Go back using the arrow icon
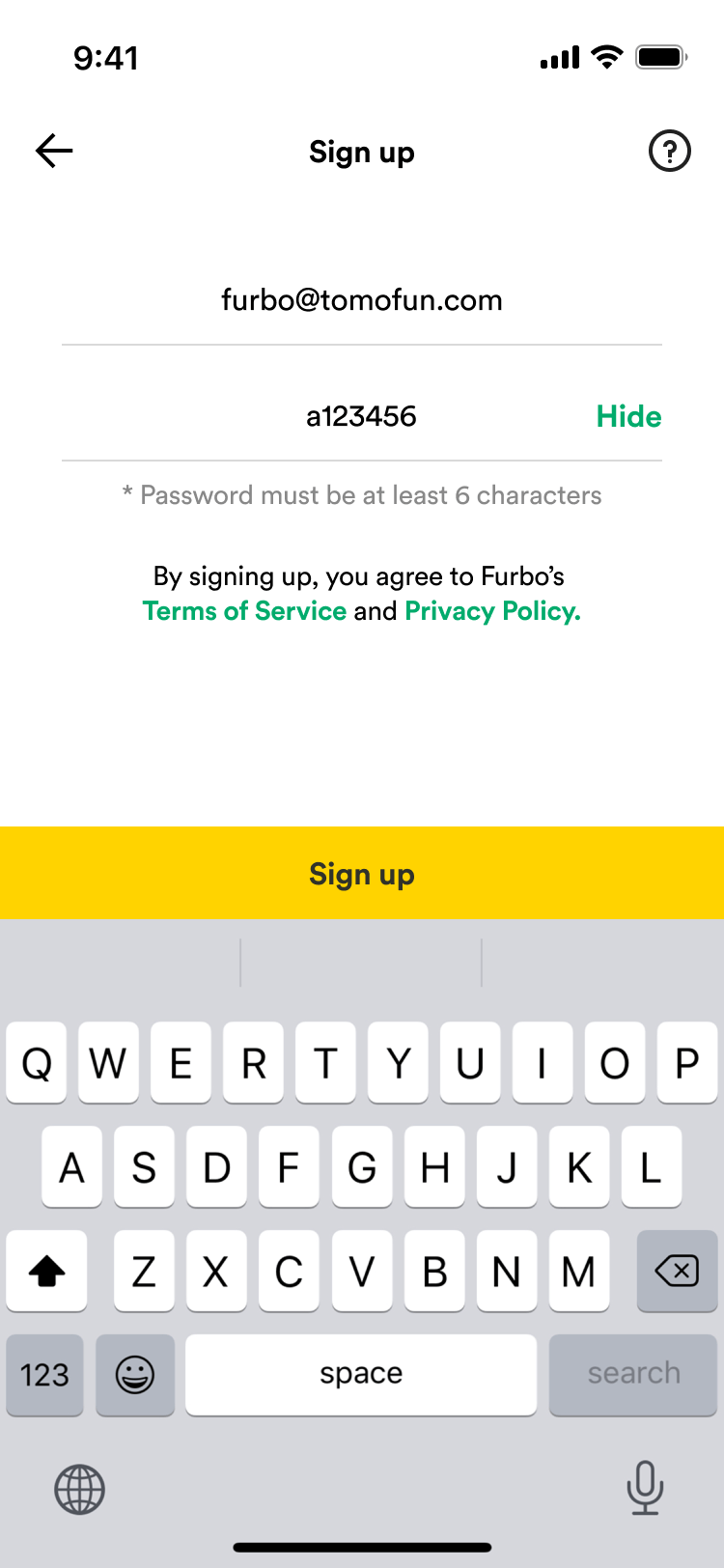 click(x=54, y=151)
